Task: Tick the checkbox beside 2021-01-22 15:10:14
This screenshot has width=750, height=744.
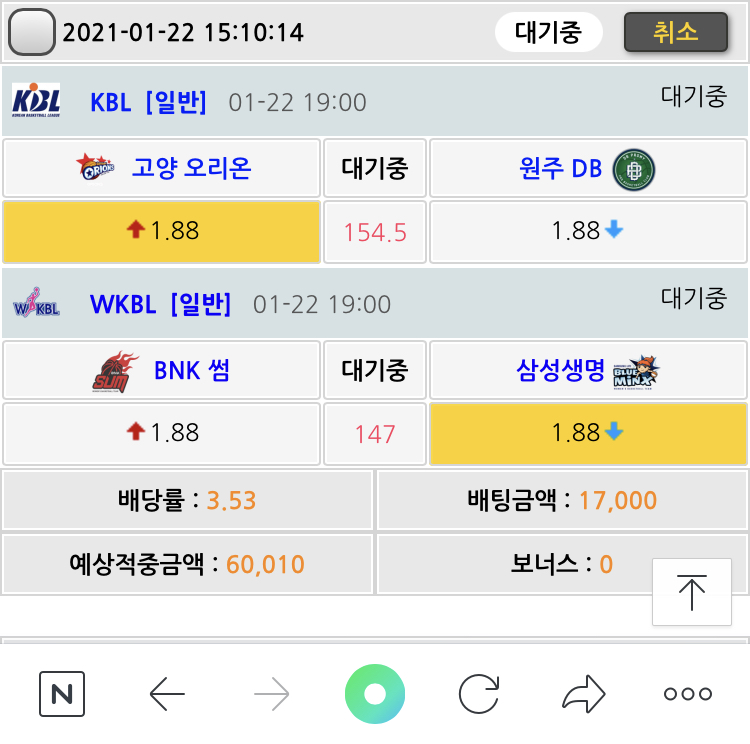Action: [32, 33]
